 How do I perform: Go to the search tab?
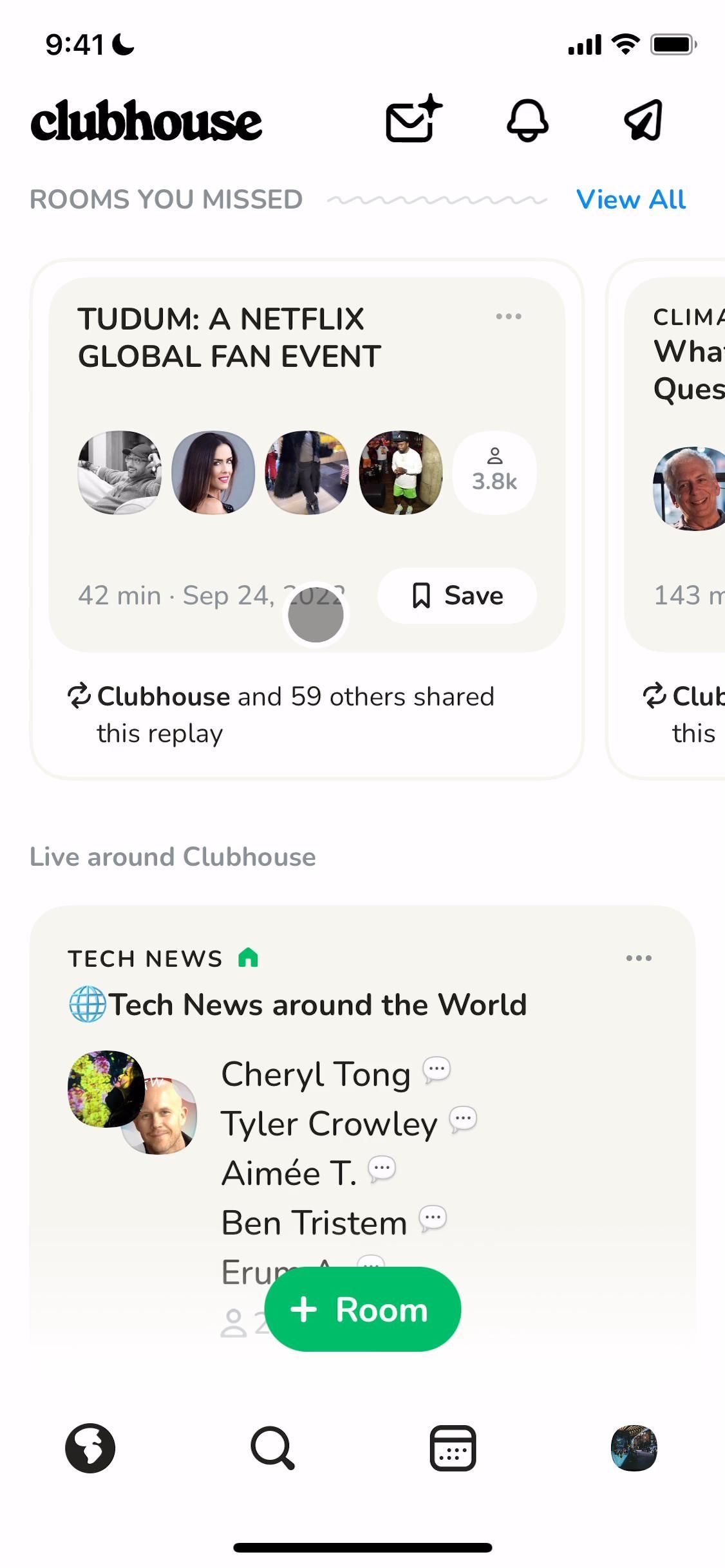pos(272,1448)
